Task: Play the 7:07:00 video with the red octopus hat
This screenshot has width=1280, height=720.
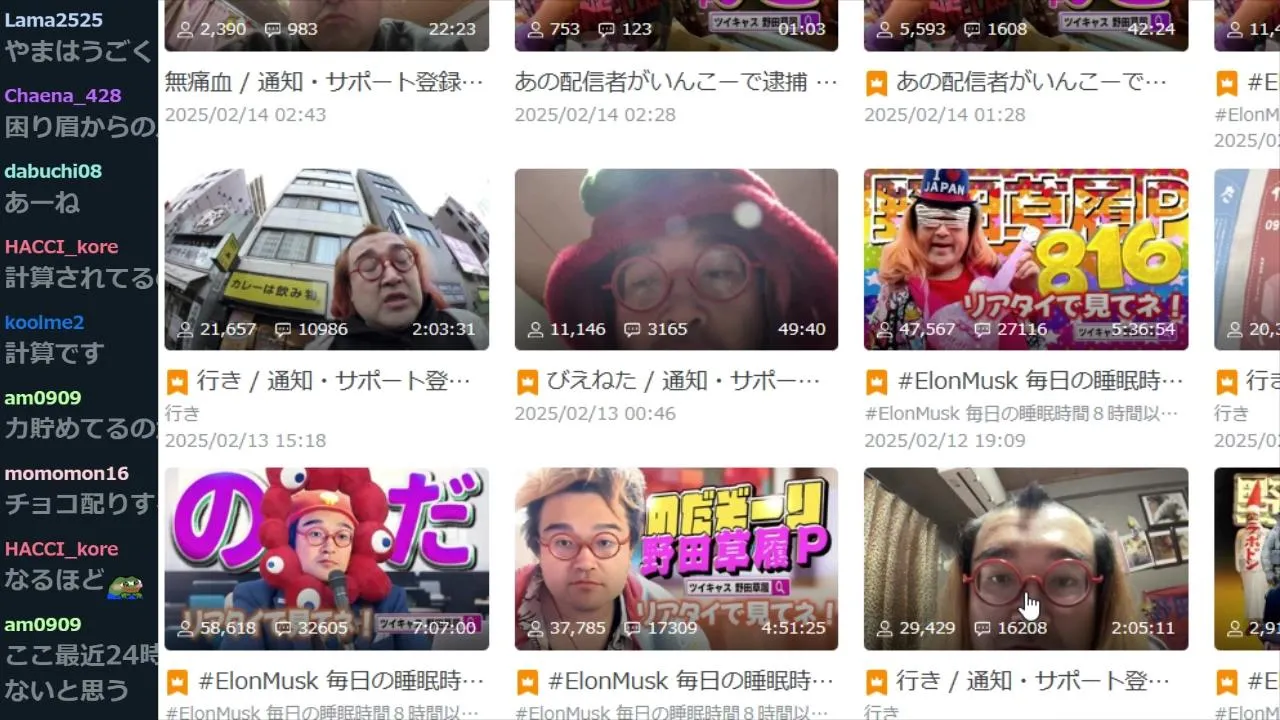Action: click(x=326, y=558)
